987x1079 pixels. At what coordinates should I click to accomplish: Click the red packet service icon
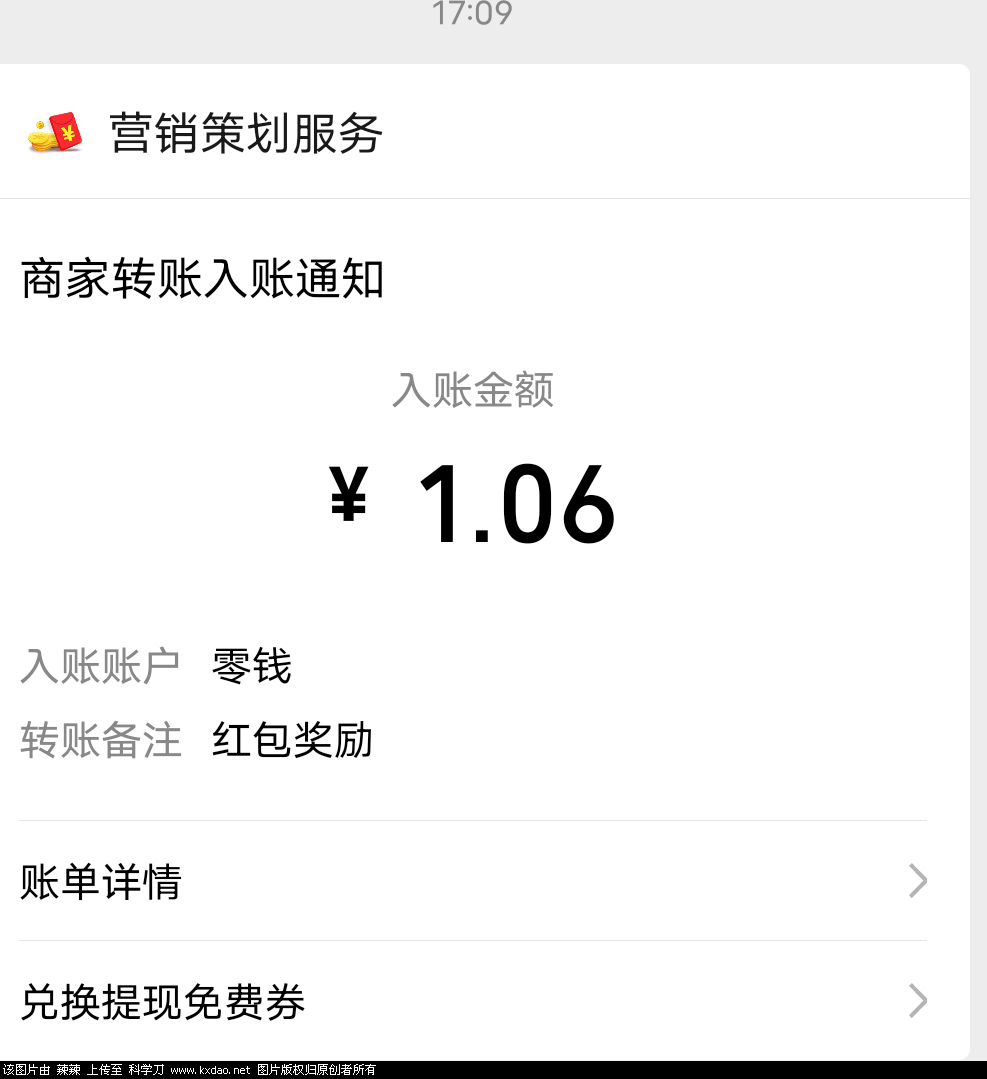(x=55, y=132)
